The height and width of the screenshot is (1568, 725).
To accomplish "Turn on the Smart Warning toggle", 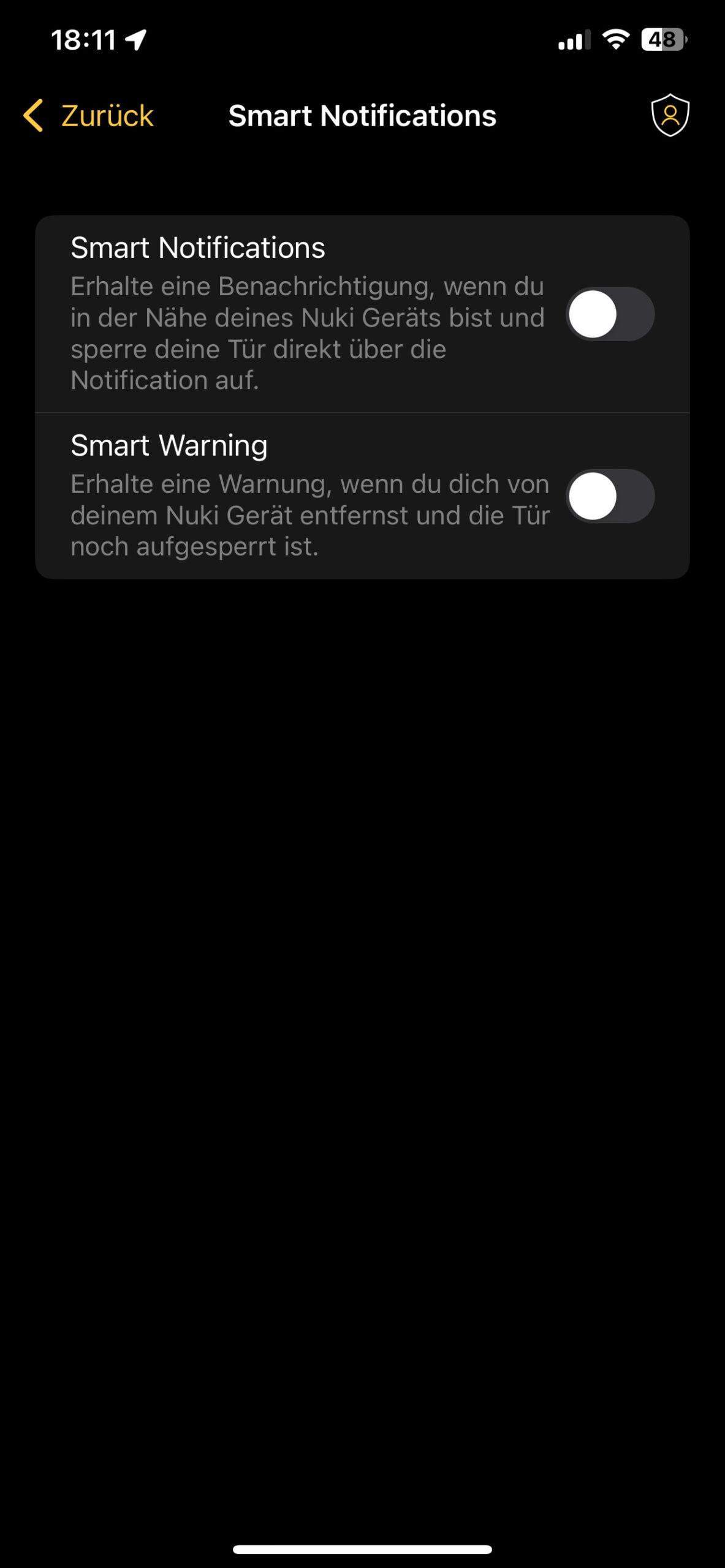I will (x=610, y=496).
